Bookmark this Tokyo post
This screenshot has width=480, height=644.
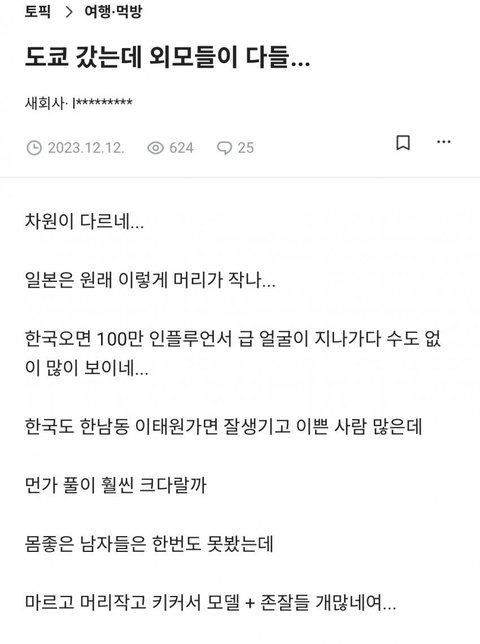(x=403, y=143)
